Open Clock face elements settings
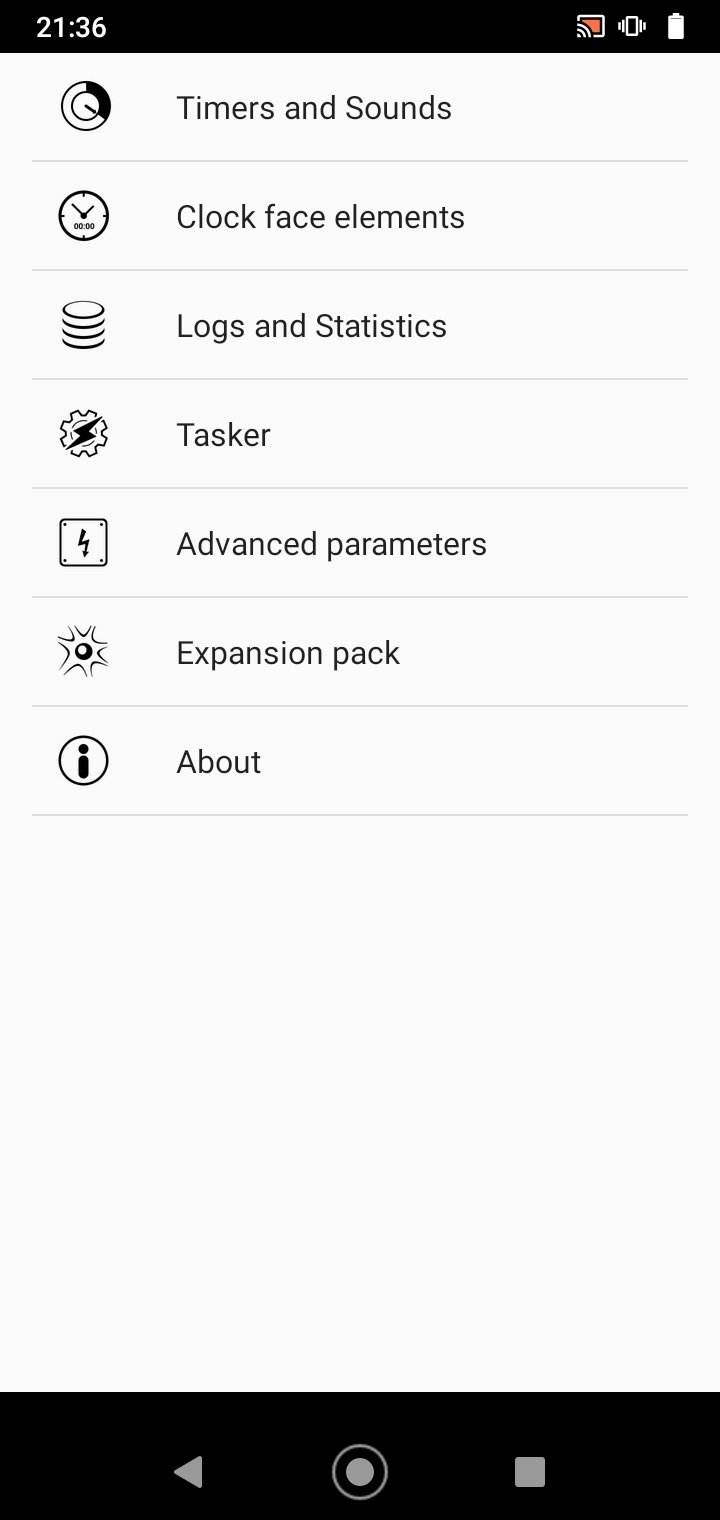 [x=320, y=217]
